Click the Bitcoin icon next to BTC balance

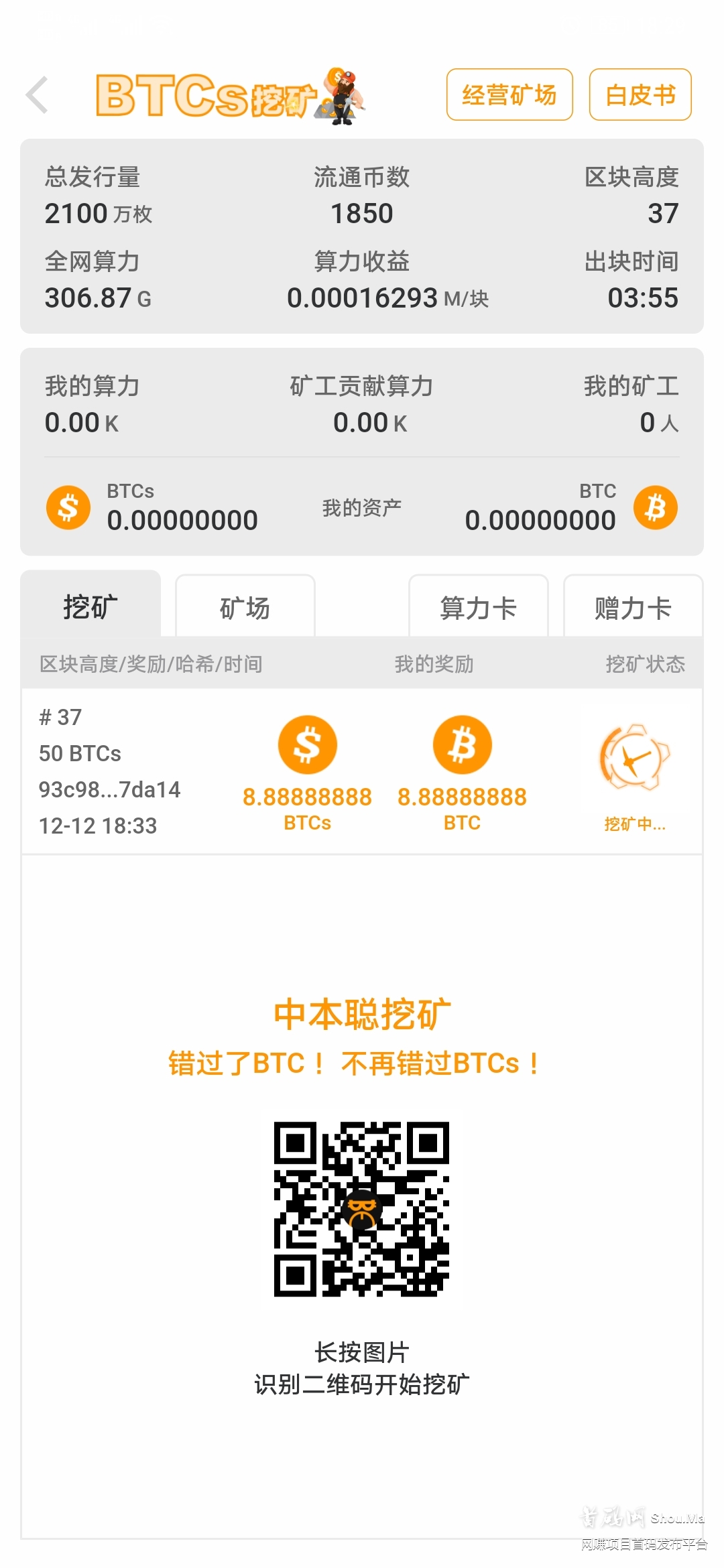(656, 506)
